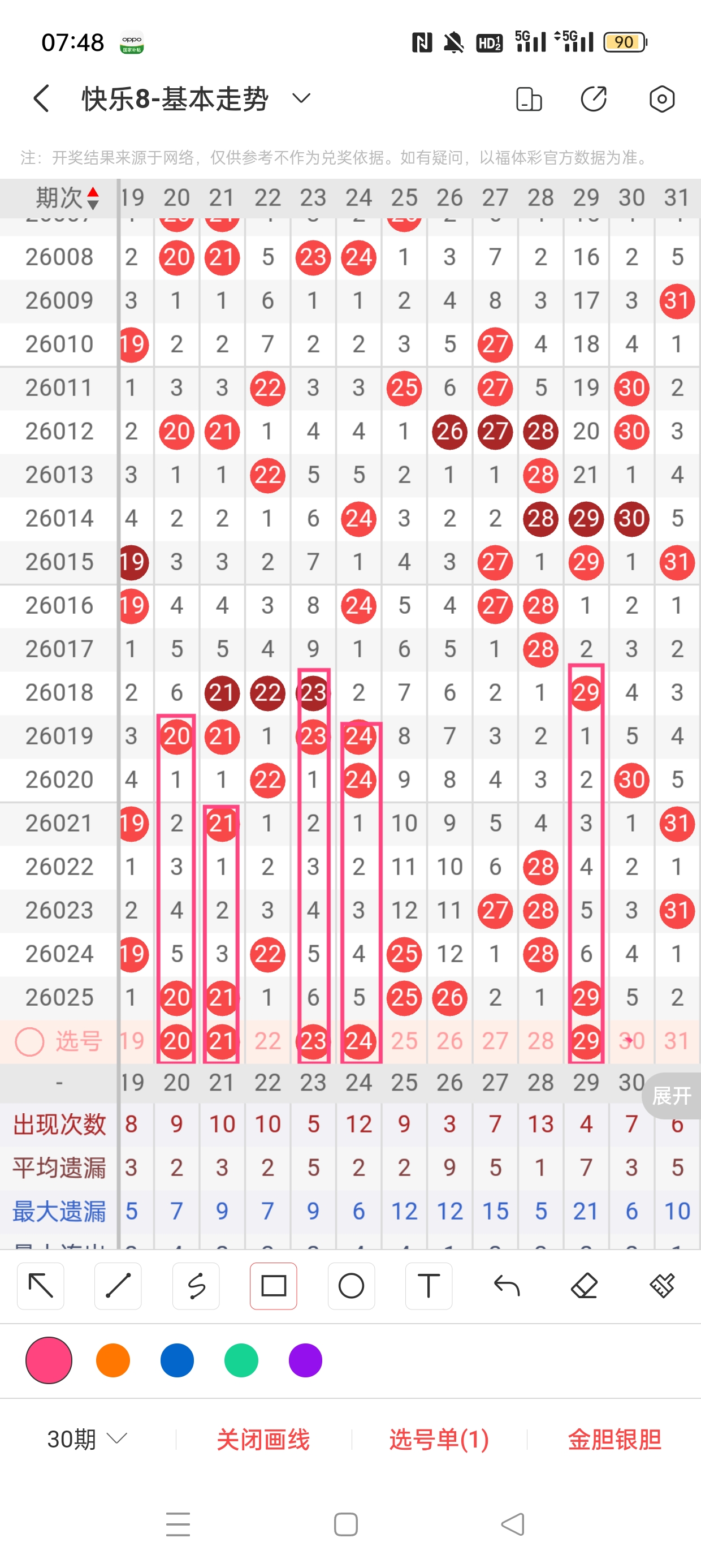The height and width of the screenshot is (1568, 701).
Task: Select the eraser tool
Action: (584, 1286)
